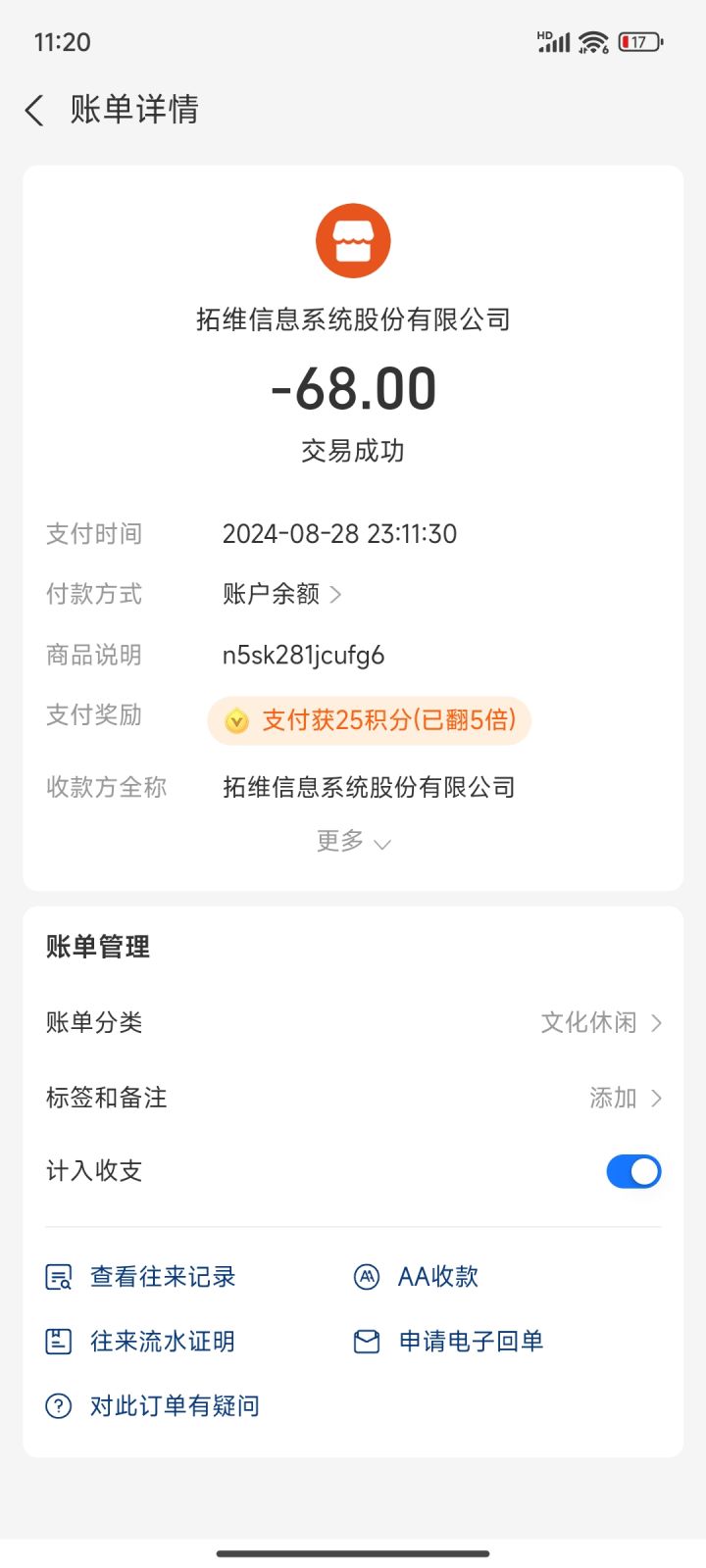The height and width of the screenshot is (1568, 706).
Task: Tap the transaction amount -68.00
Action: tap(353, 388)
